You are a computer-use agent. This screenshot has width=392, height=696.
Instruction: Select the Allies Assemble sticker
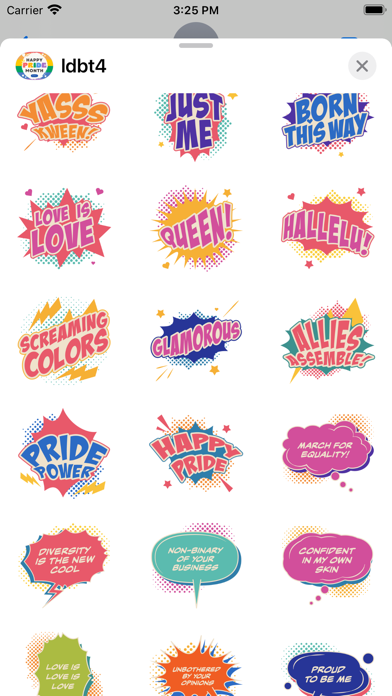point(328,340)
